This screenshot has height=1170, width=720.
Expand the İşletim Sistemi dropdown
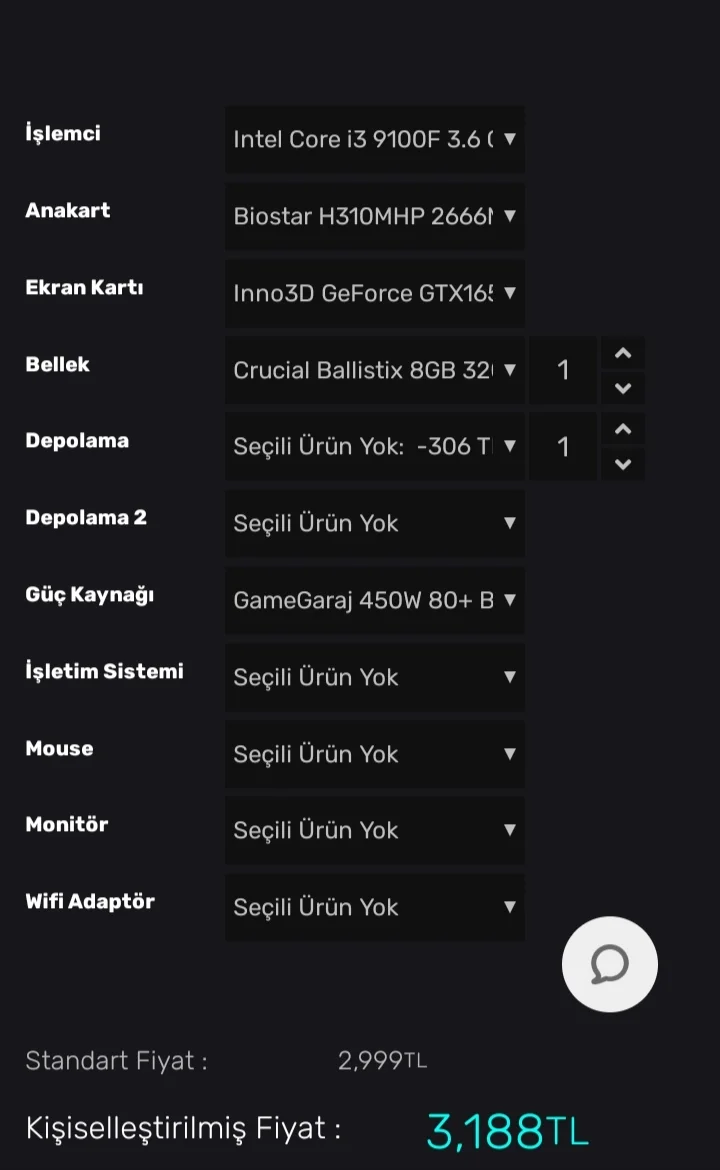[x=375, y=677]
